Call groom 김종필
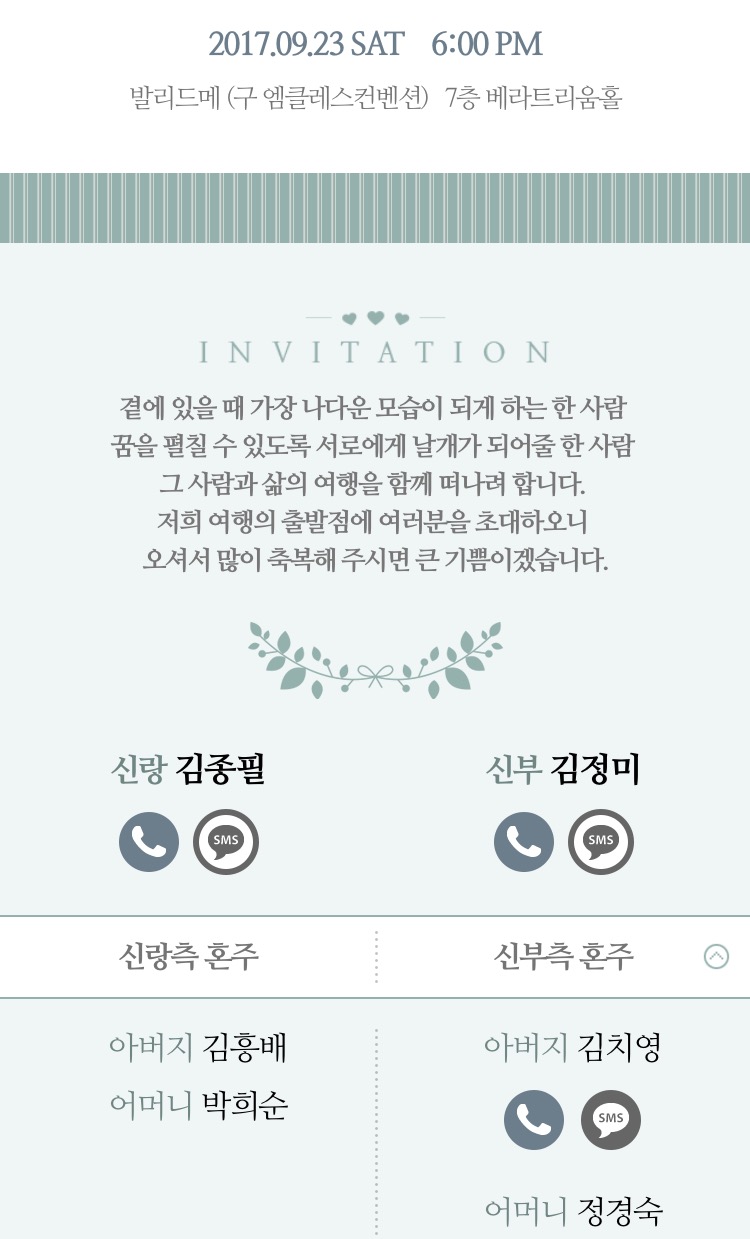Viewport: 750px width, 1239px height. [149, 842]
